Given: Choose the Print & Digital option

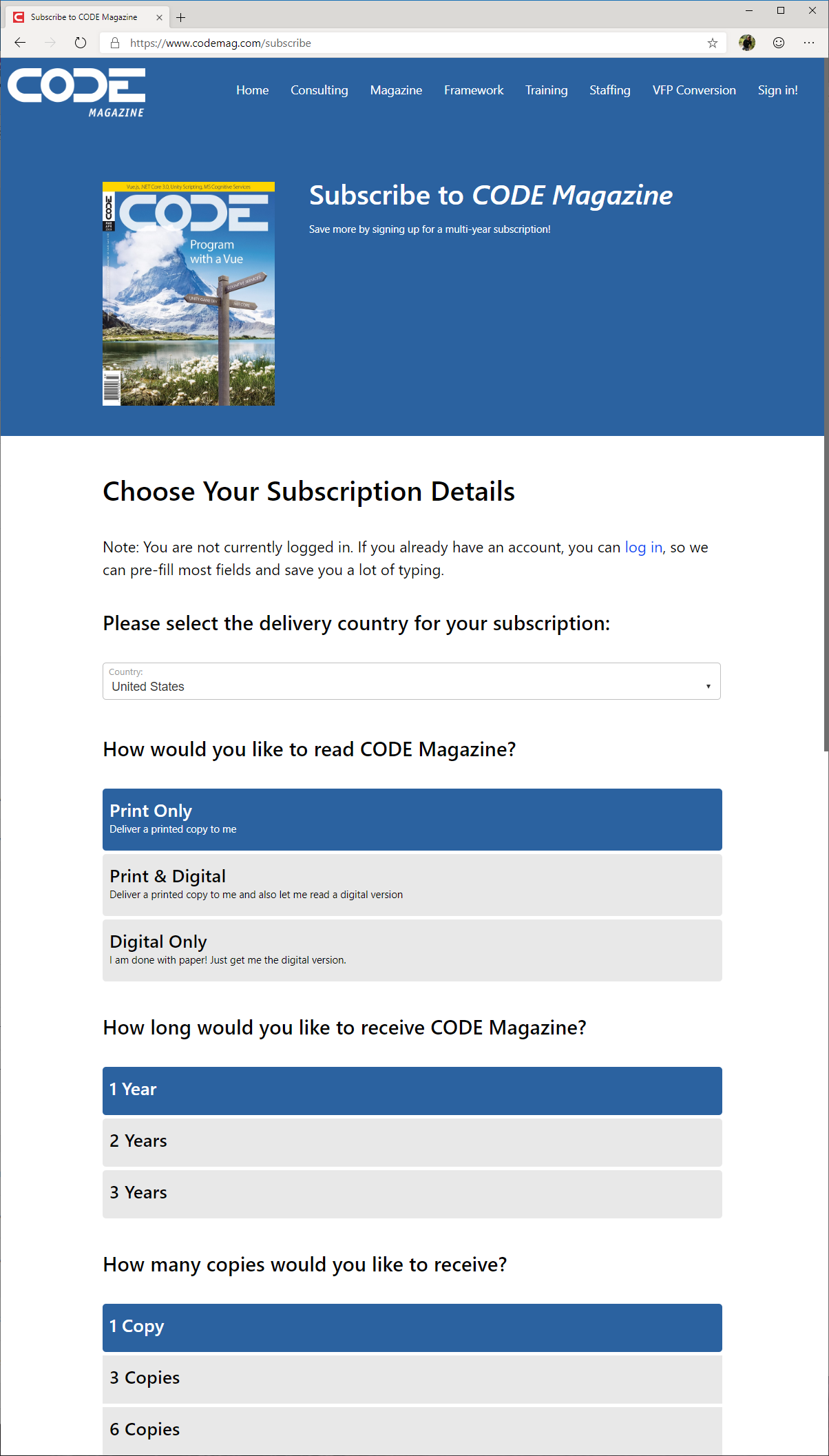Looking at the screenshot, I should click(412, 885).
